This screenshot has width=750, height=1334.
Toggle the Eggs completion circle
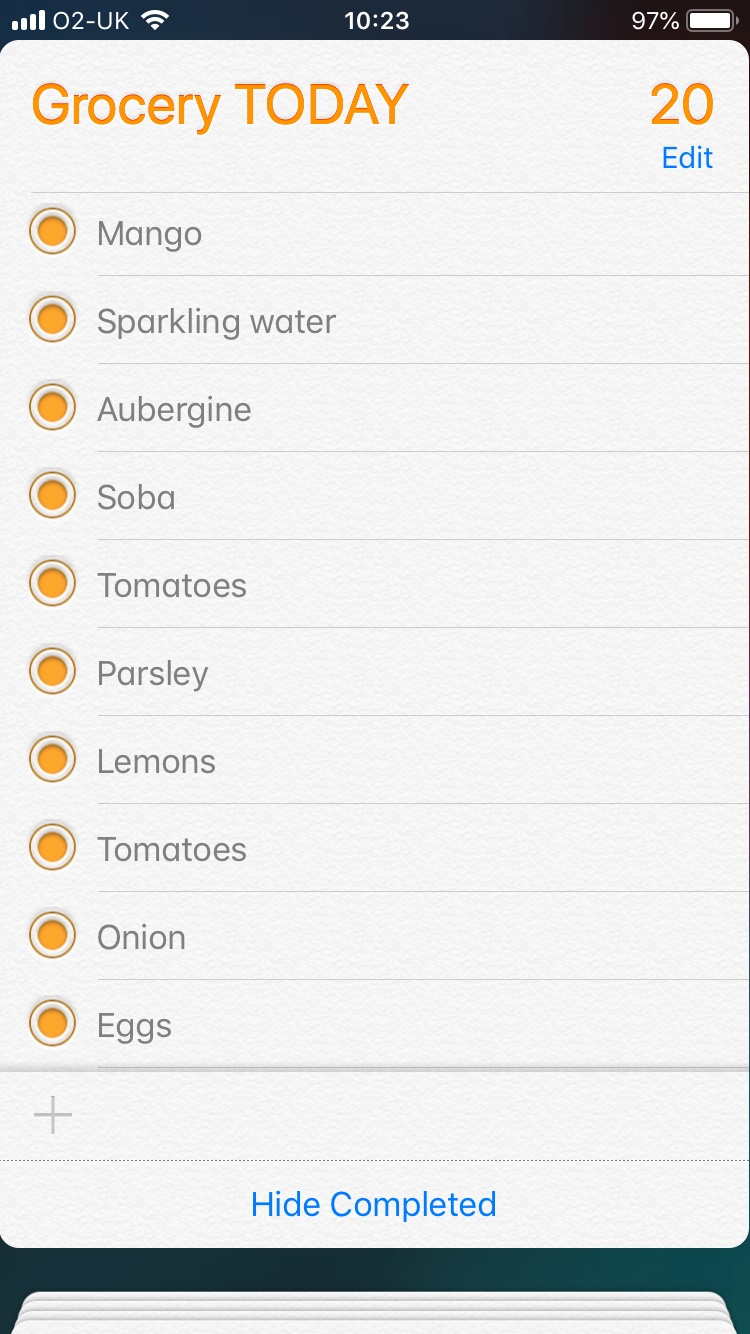(52, 1024)
